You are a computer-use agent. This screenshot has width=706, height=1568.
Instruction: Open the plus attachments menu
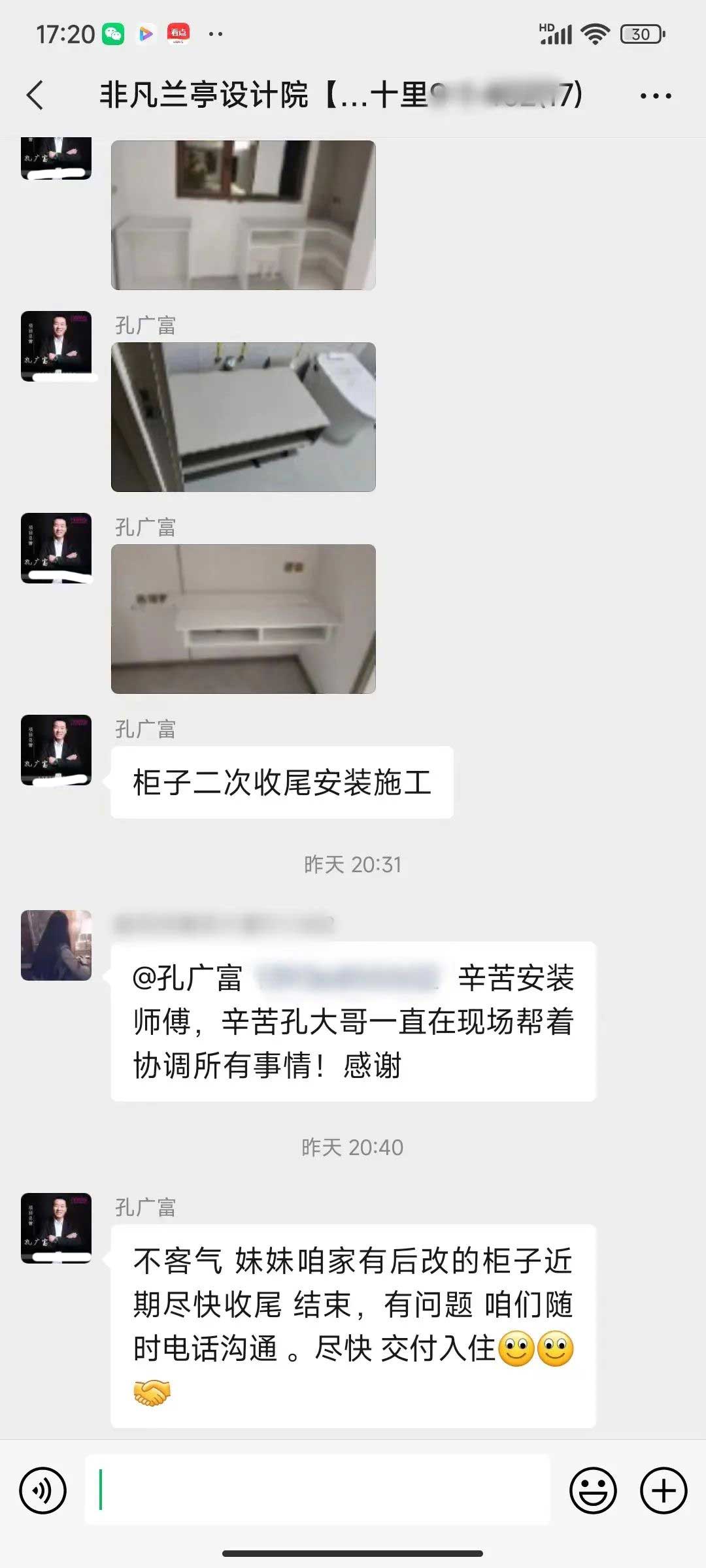click(663, 1490)
